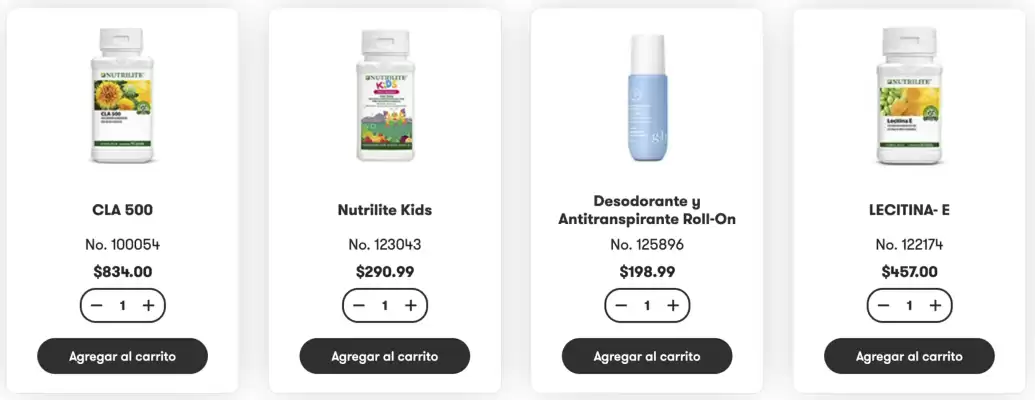Add CLA 500 to the cart
Viewport: 1035px width, 400px height.
click(x=122, y=356)
